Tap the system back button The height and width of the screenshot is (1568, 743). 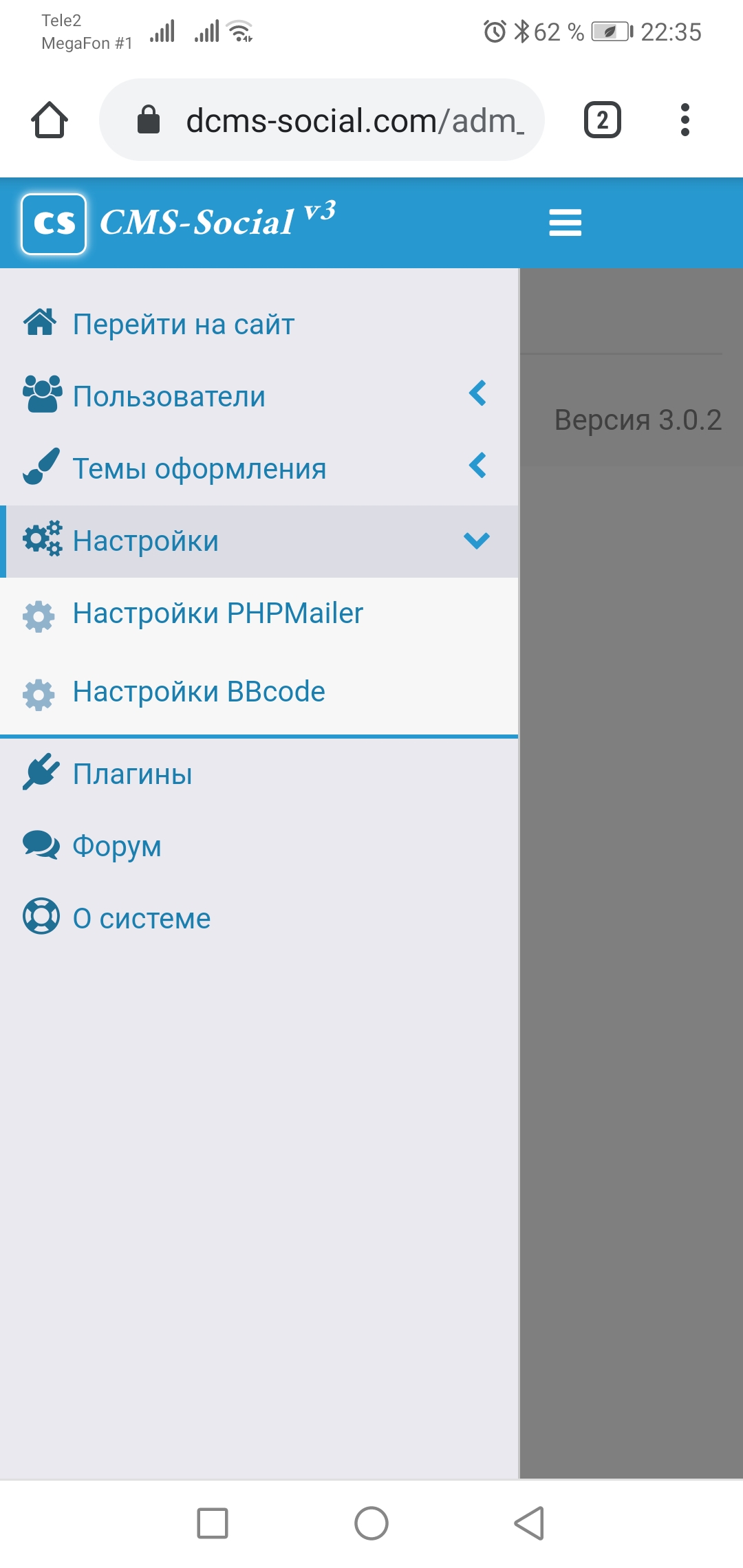point(530,1523)
